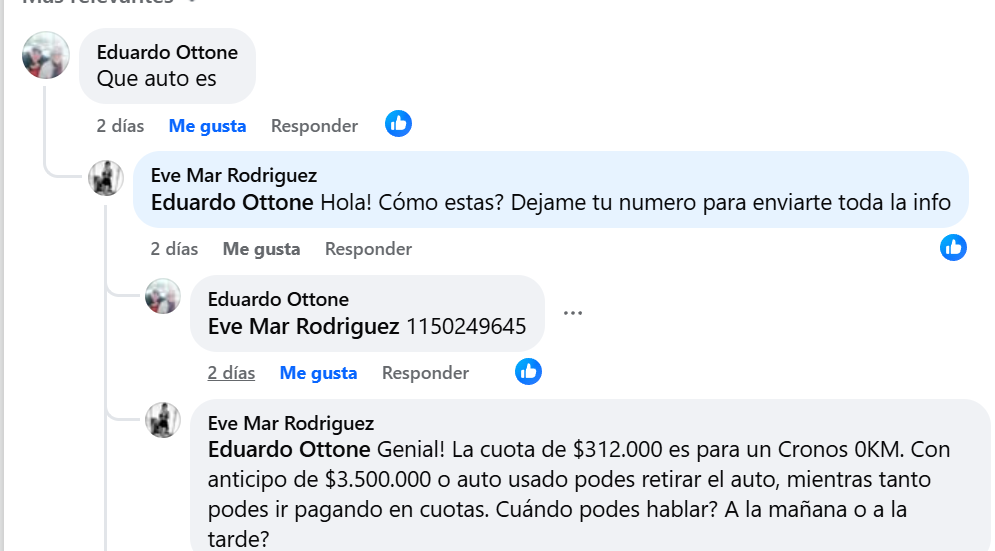
Task: View reactions on the 'Que auto es' comment
Action: pyautogui.click(x=398, y=124)
